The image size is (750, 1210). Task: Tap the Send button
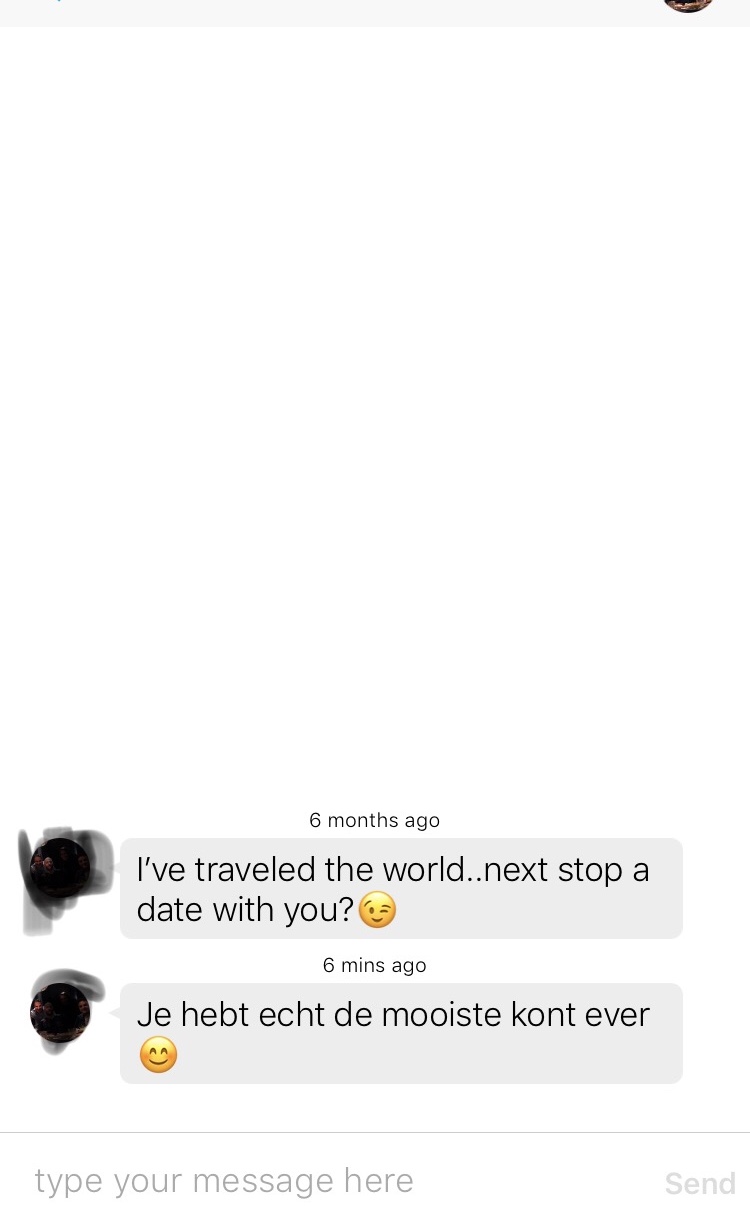(700, 1183)
